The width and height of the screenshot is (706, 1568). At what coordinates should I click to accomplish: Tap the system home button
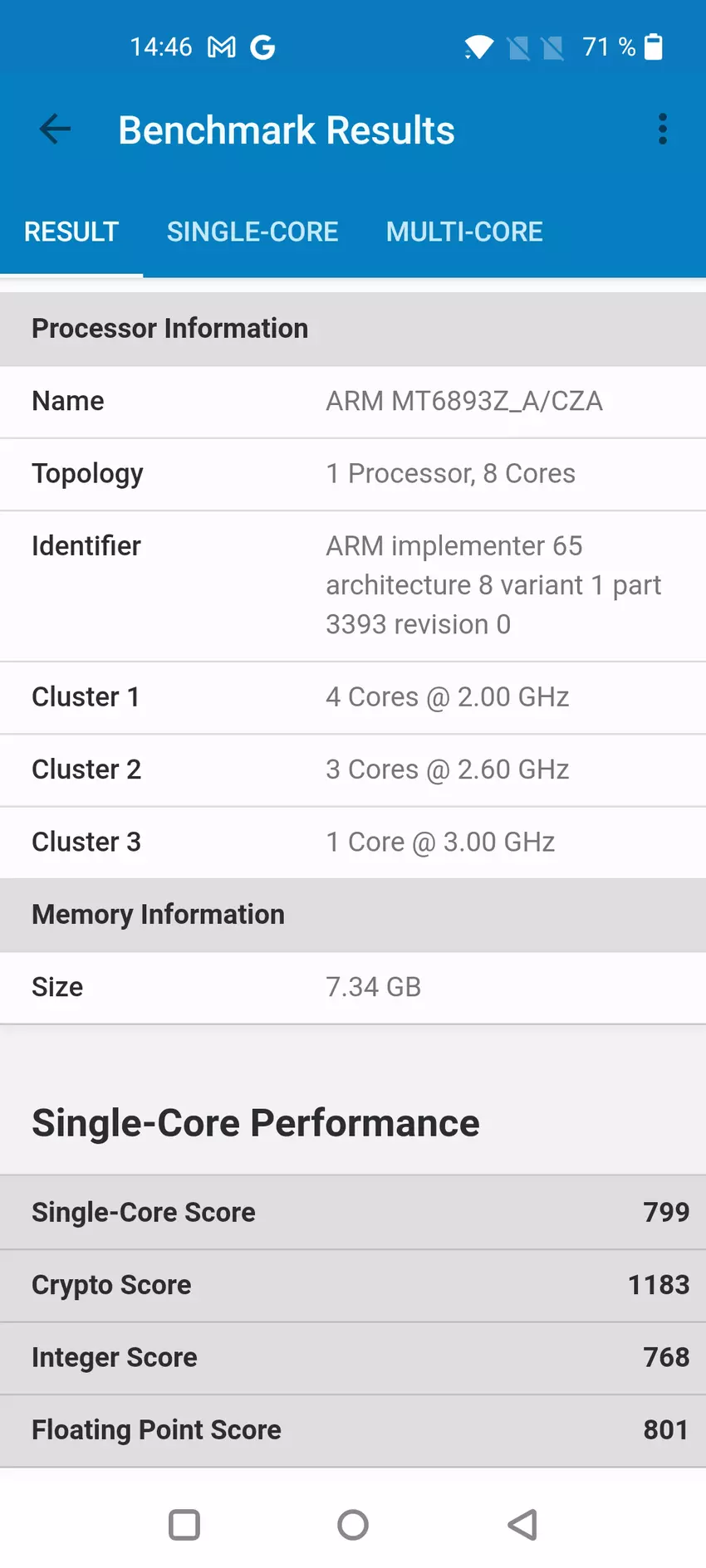[x=353, y=1525]
